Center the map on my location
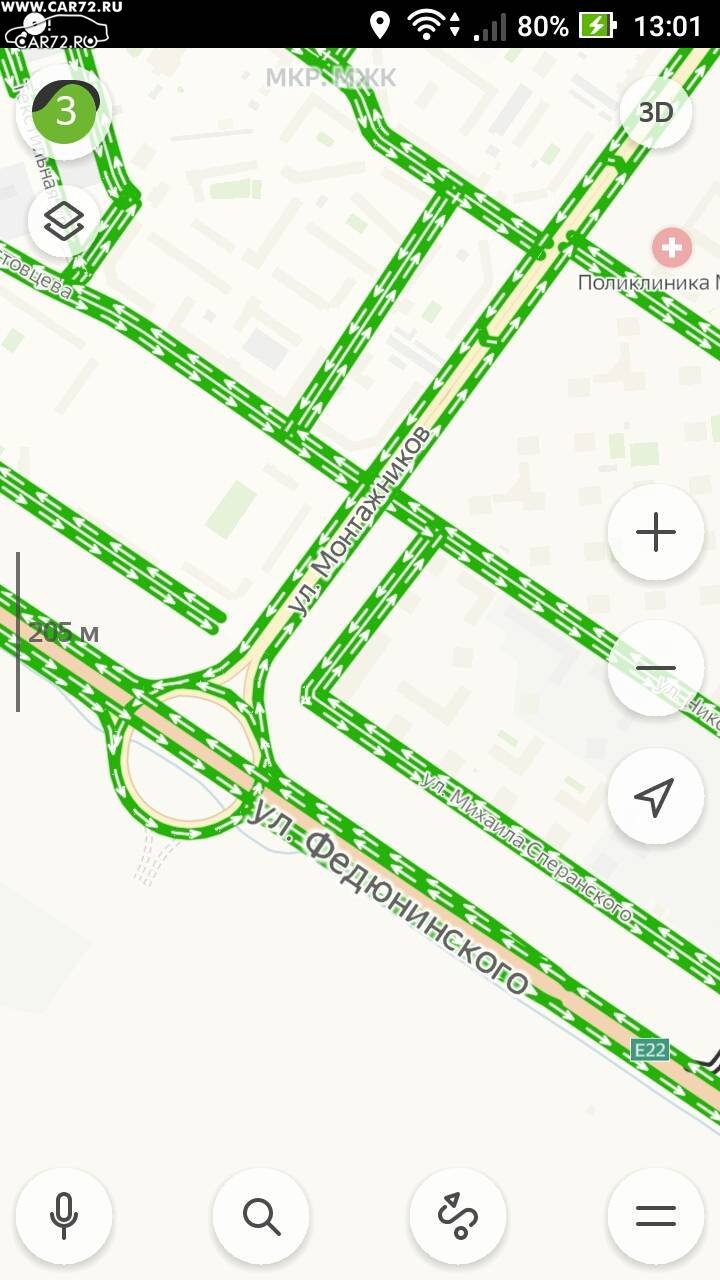The height and width of the screenshot is (1280, 720). pyautogui.click(x=656, y=796)
